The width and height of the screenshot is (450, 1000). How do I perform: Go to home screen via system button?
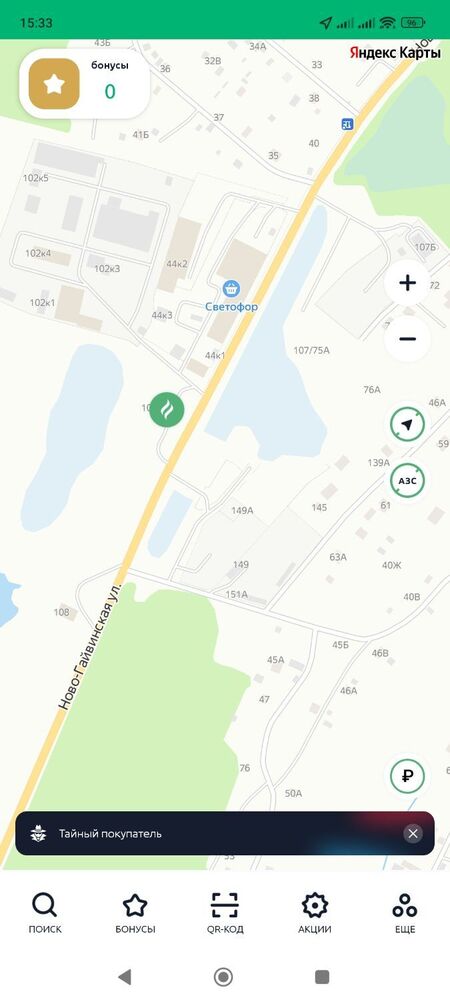(x=223, y=976)
